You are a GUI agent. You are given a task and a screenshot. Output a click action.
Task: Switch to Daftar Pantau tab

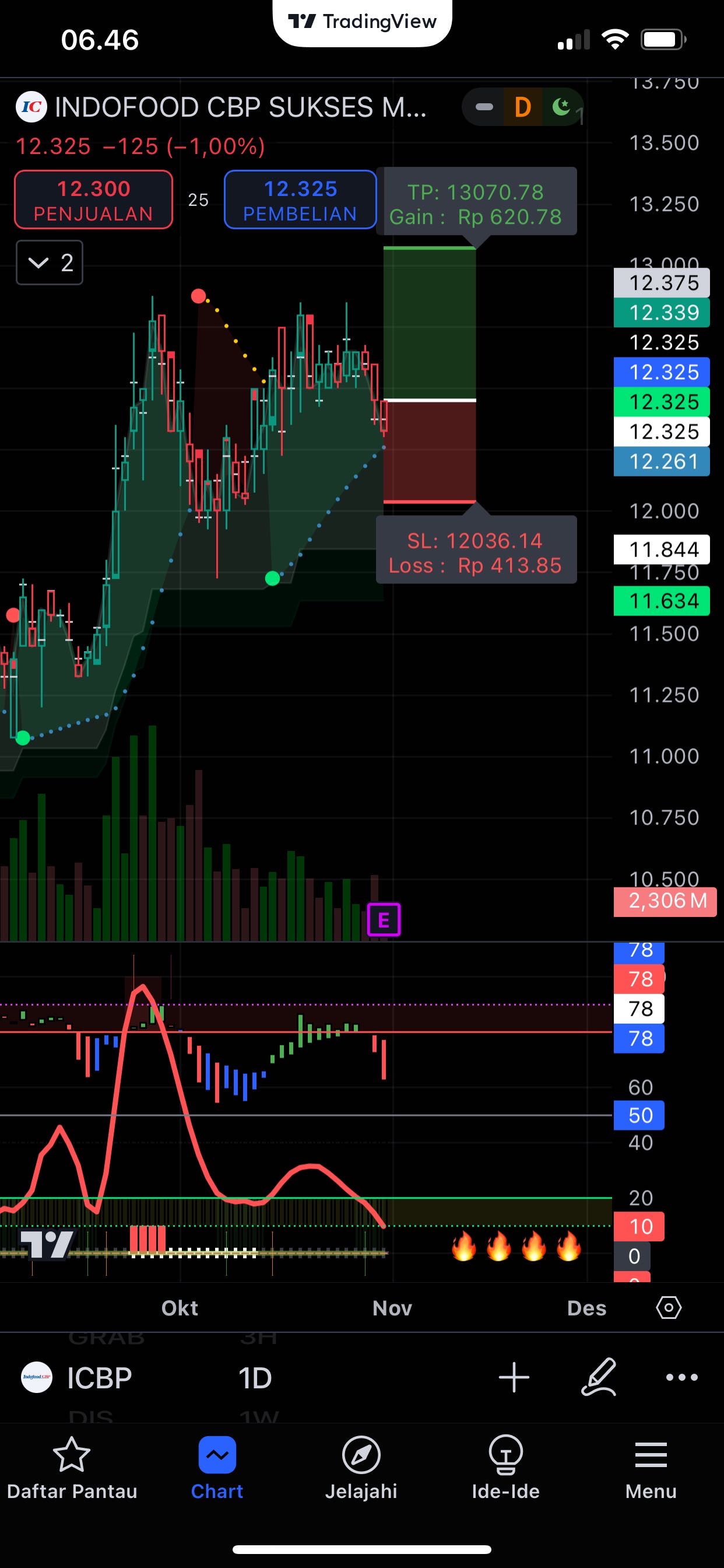[x=72, y=1468]
